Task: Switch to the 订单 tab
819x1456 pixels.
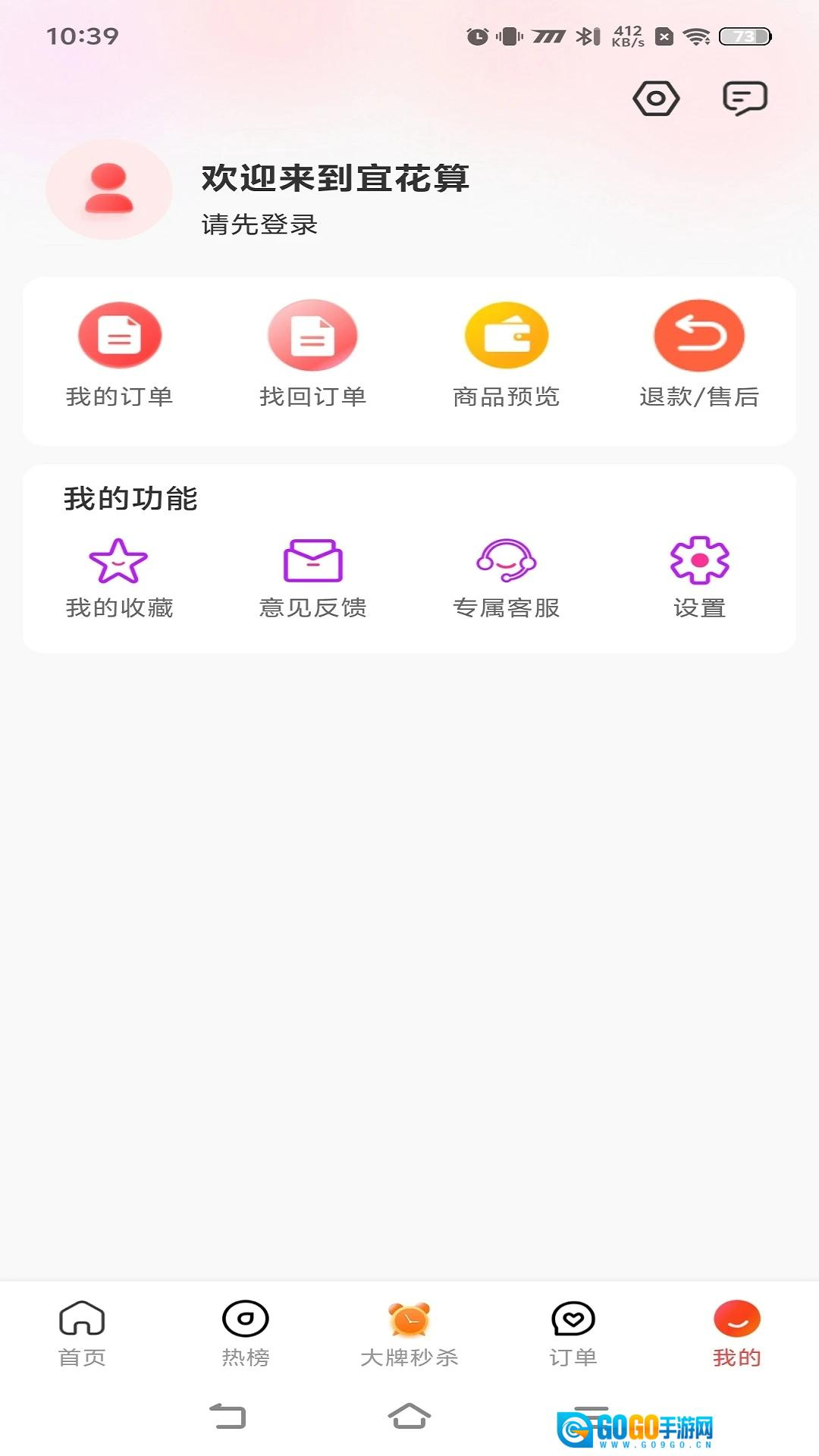Action: pos(573,1333)
